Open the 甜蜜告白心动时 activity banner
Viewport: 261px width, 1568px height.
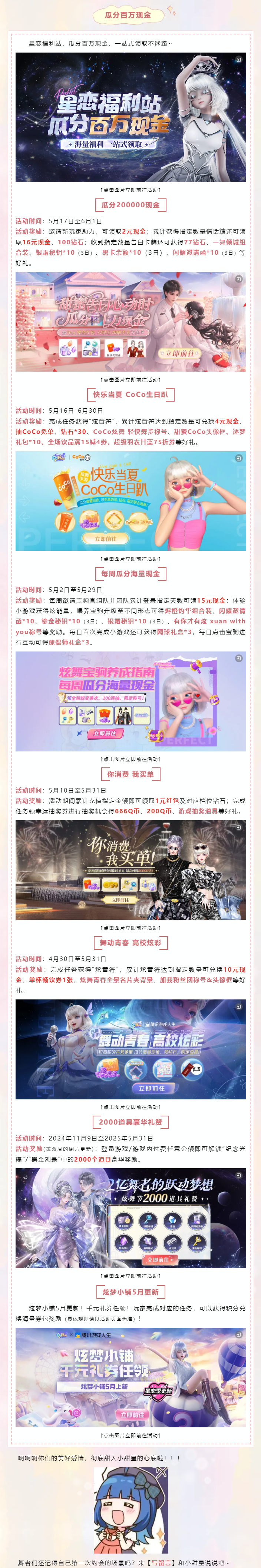pos(130,322)
